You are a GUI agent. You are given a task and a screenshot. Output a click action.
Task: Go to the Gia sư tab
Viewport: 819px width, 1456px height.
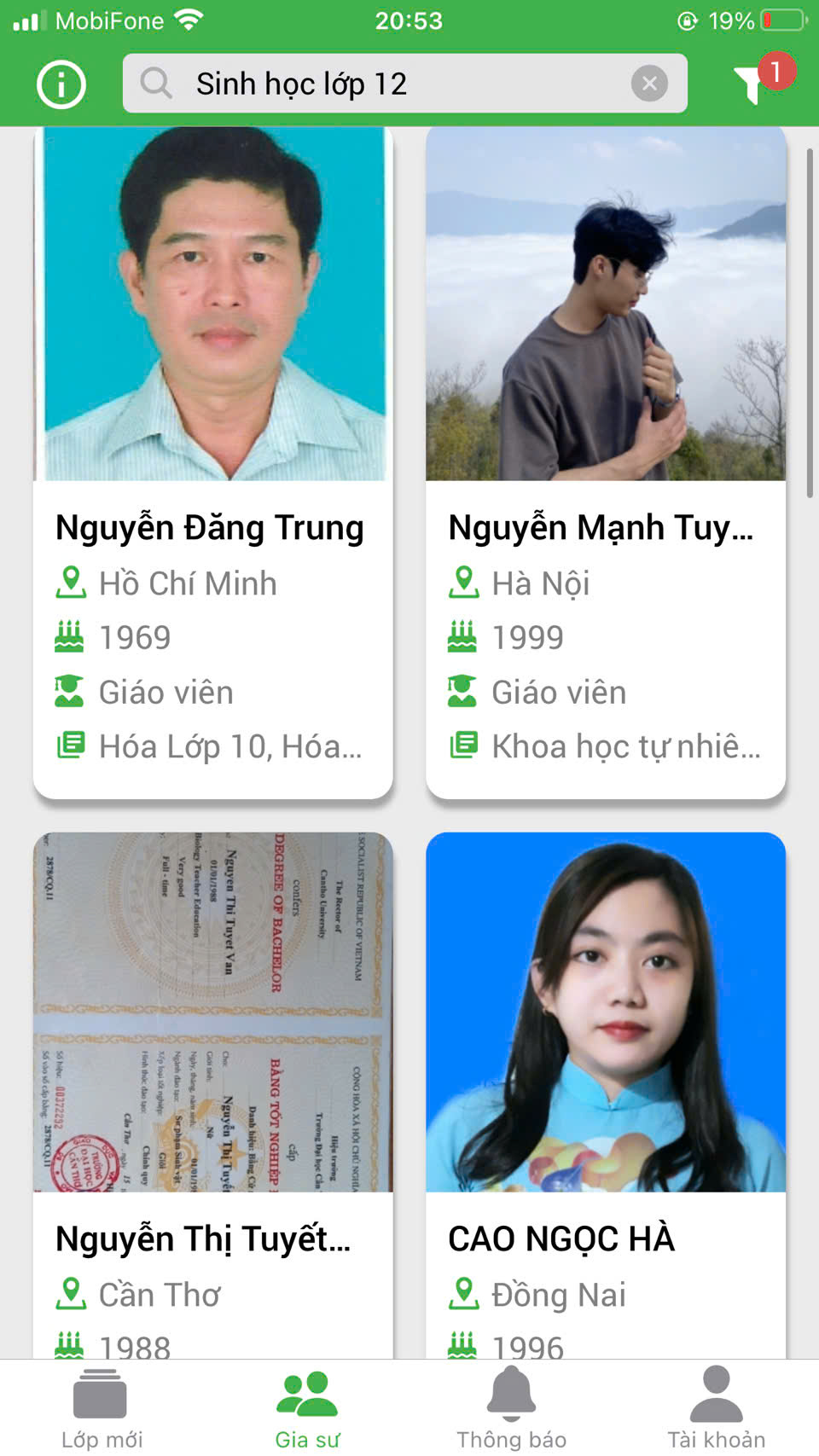[307, 1409]
